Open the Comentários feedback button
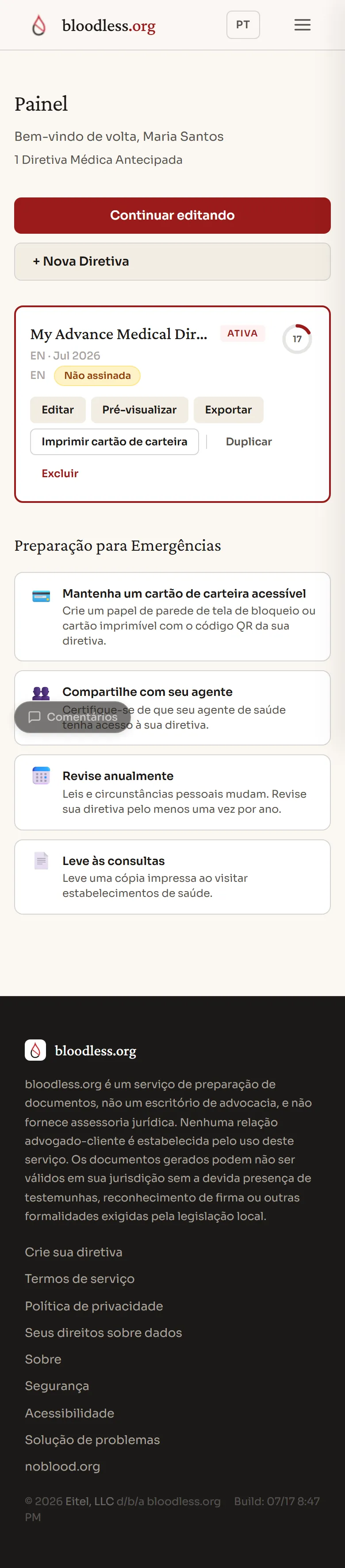The width and height of the screenshot is (345, 1568). (x=73, y=717)
